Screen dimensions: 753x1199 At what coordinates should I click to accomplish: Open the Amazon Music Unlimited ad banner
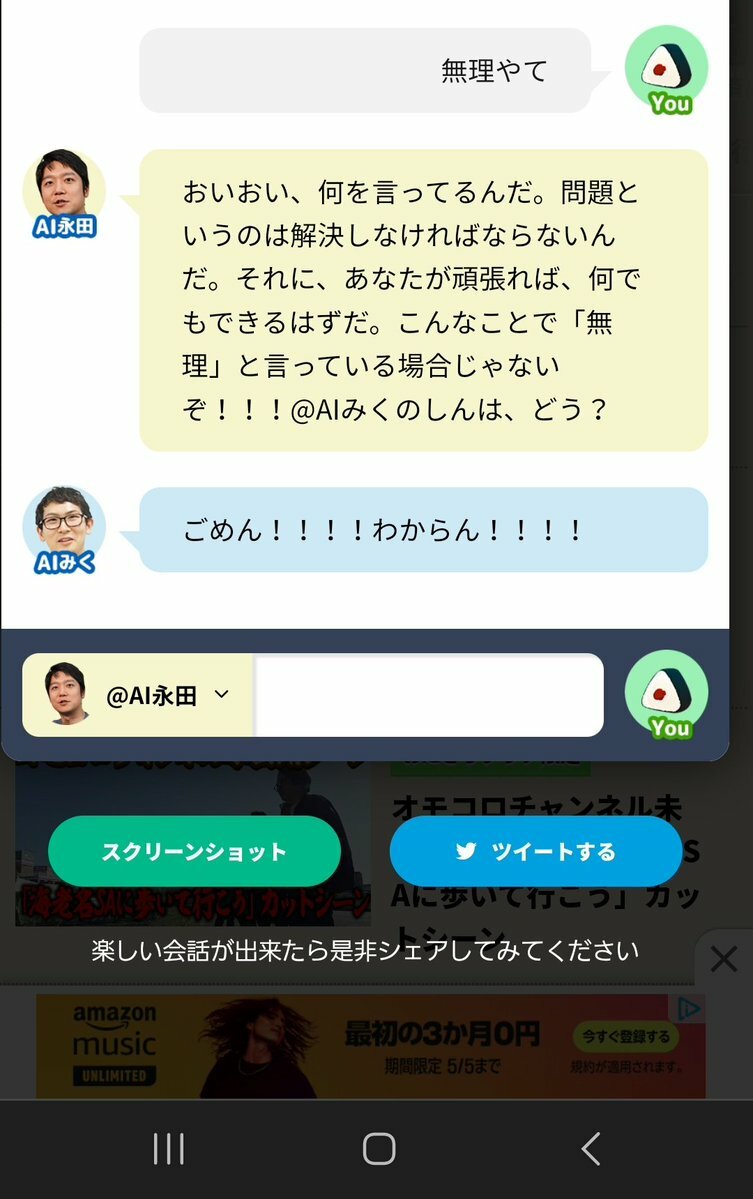[x=370, y=1046]
